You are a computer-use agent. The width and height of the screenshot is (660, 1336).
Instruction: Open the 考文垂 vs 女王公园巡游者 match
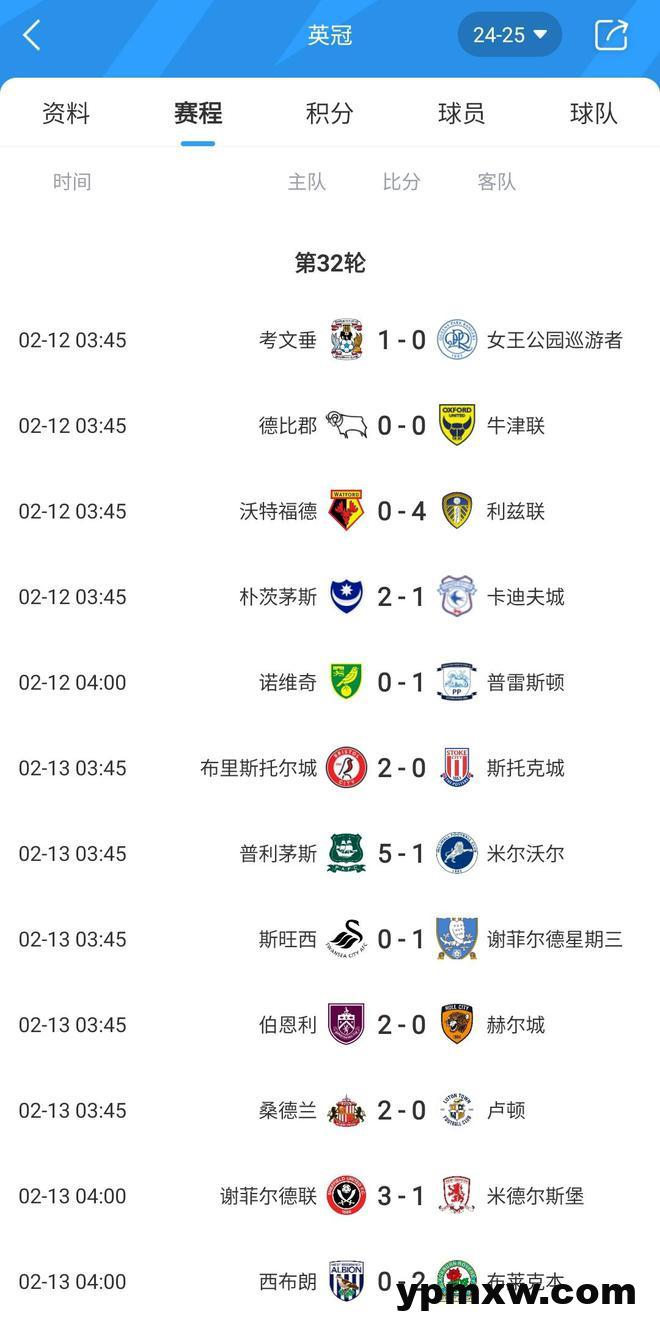pyautogui.click(x=330, y=340)
